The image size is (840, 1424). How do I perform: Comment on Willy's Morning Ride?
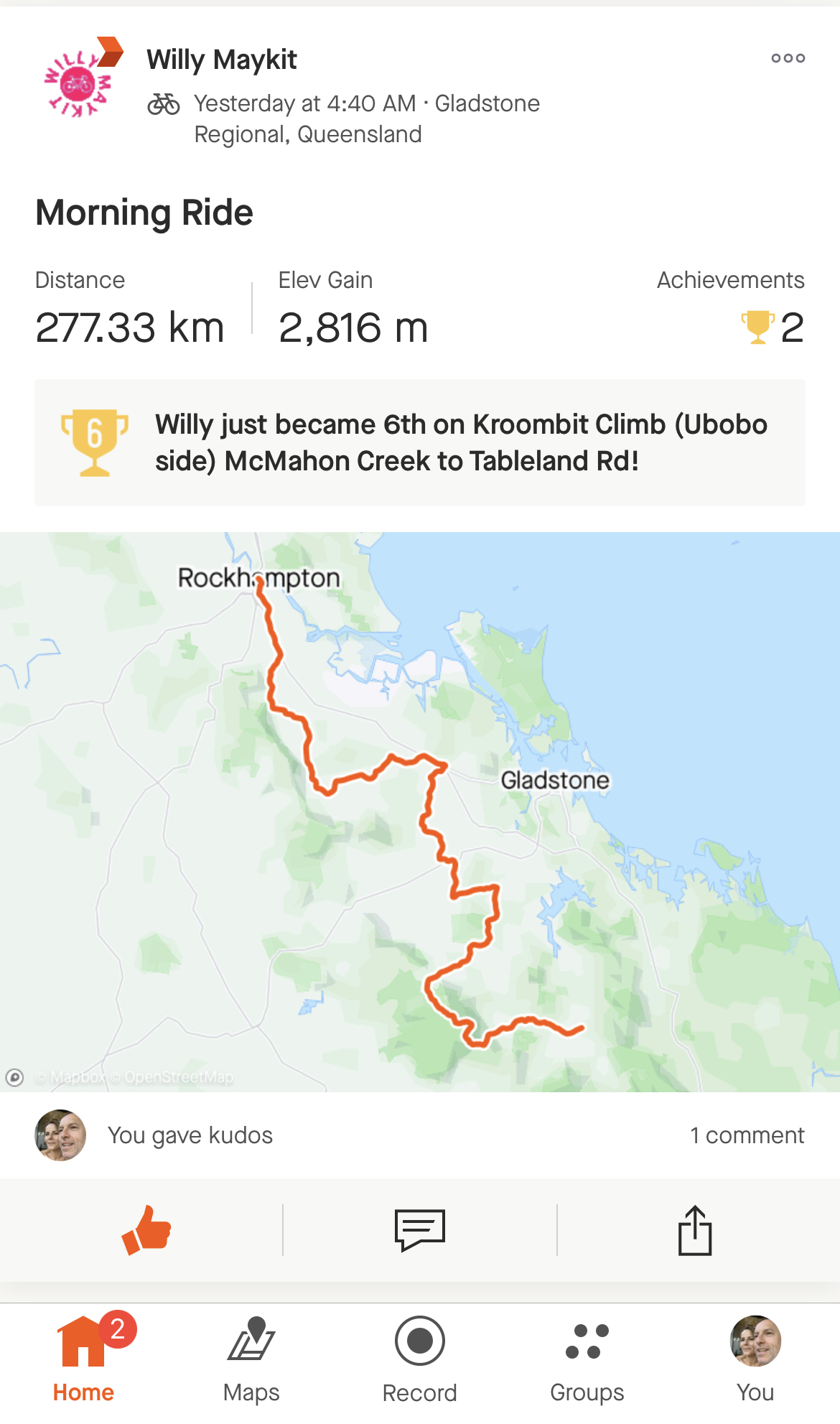pyautogui.click(x=419, y=1230)
